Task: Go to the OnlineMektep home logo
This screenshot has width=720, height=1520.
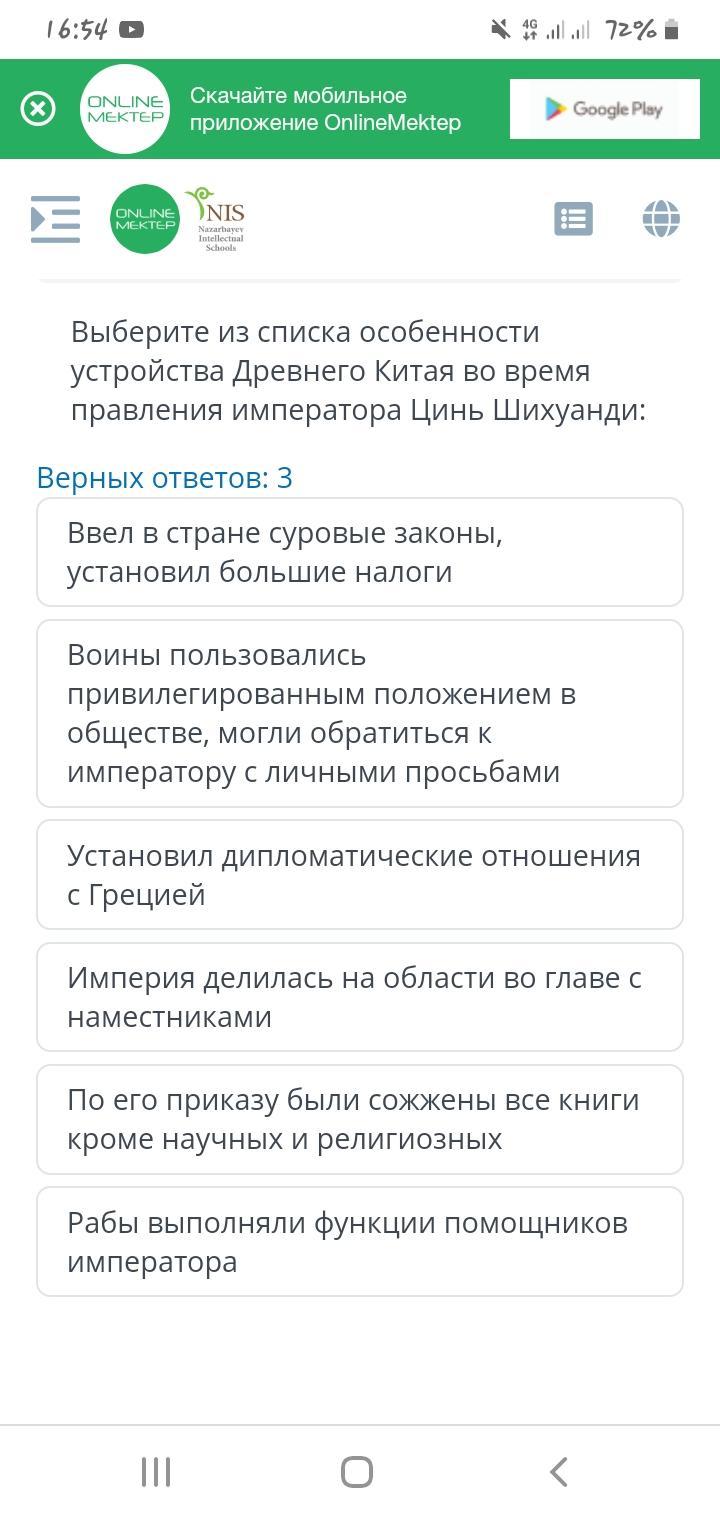Action: click(x=145, y=219)
